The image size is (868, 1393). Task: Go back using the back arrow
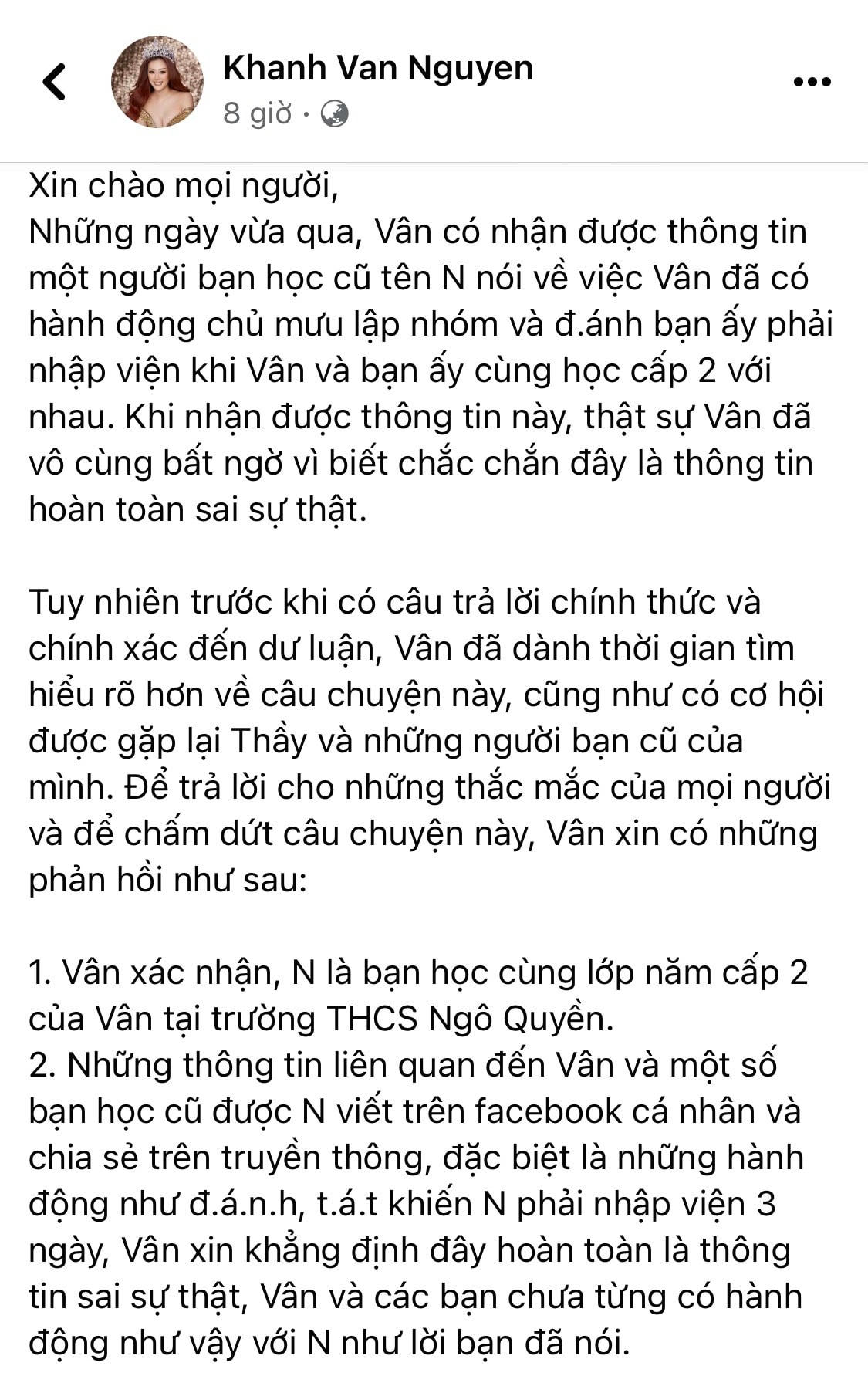click(x=54, y=81)
